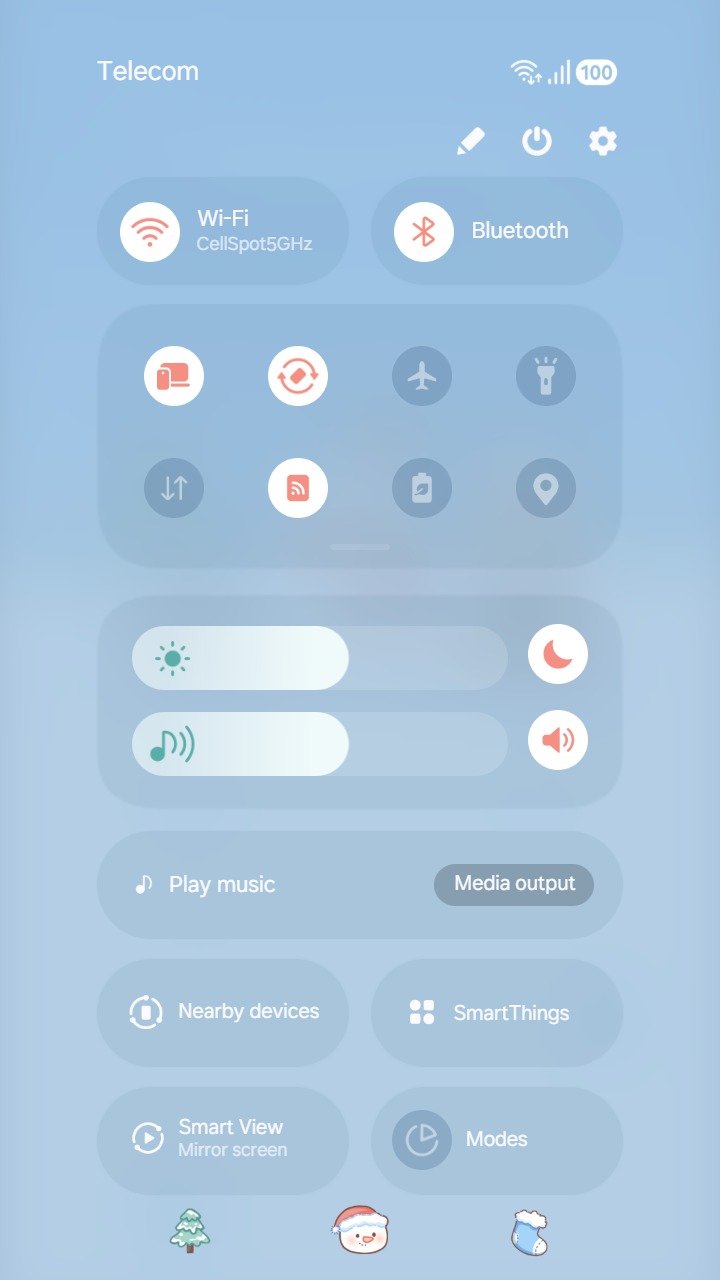Enable power saving mode
Screen dimensions: 720x1280
point(422,488)
